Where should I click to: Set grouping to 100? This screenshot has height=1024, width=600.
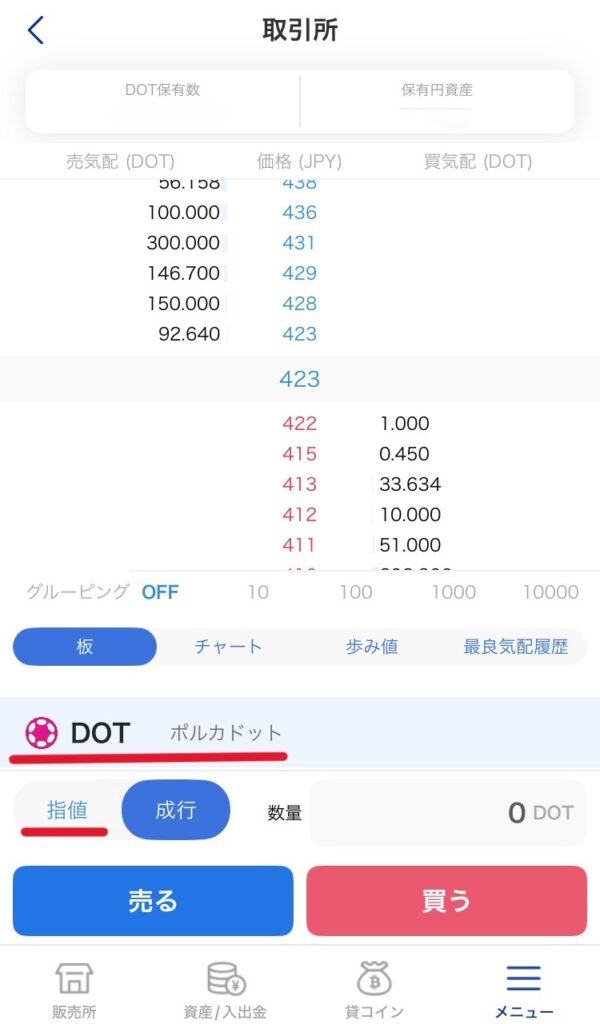point(355,592)
